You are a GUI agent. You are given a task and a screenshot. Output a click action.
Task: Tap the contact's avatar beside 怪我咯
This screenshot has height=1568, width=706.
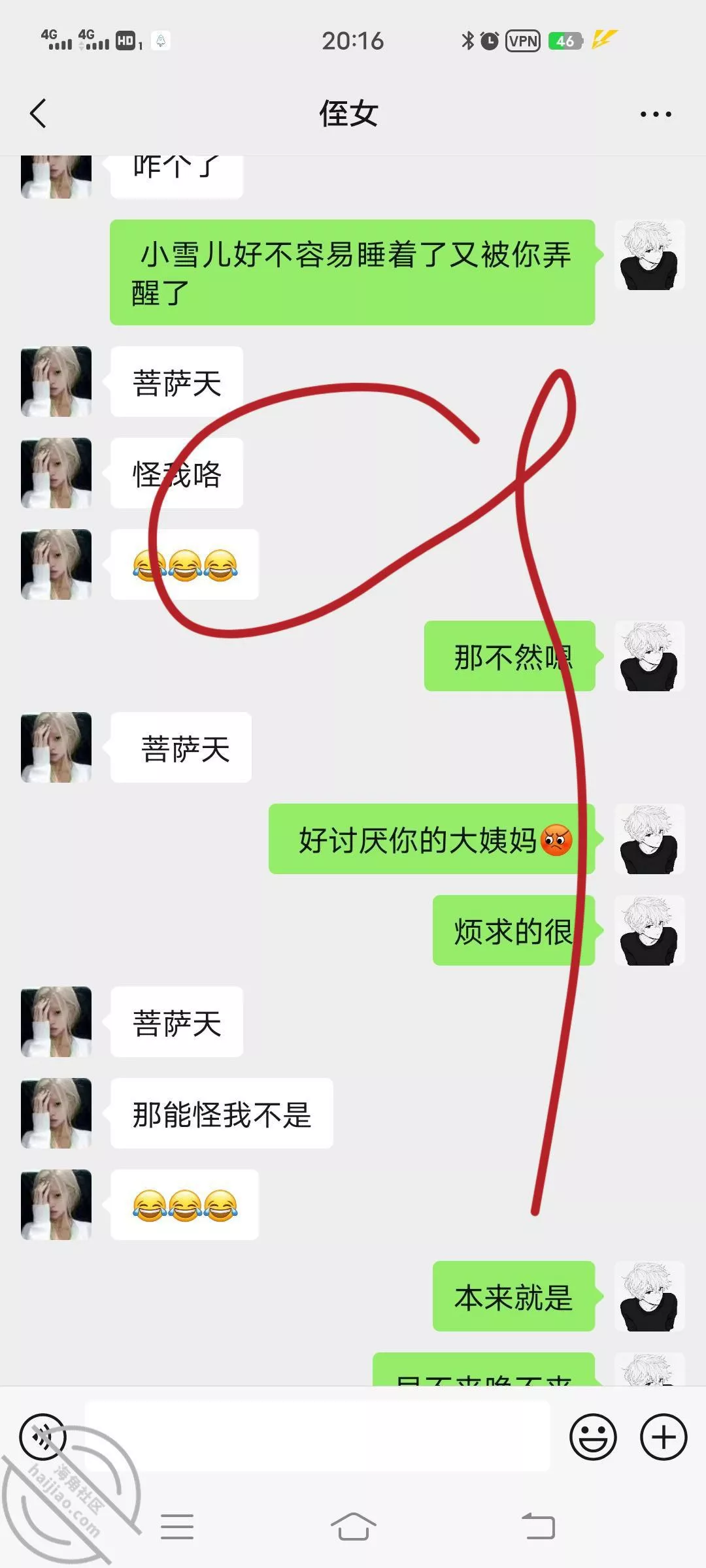coord(56,473)
